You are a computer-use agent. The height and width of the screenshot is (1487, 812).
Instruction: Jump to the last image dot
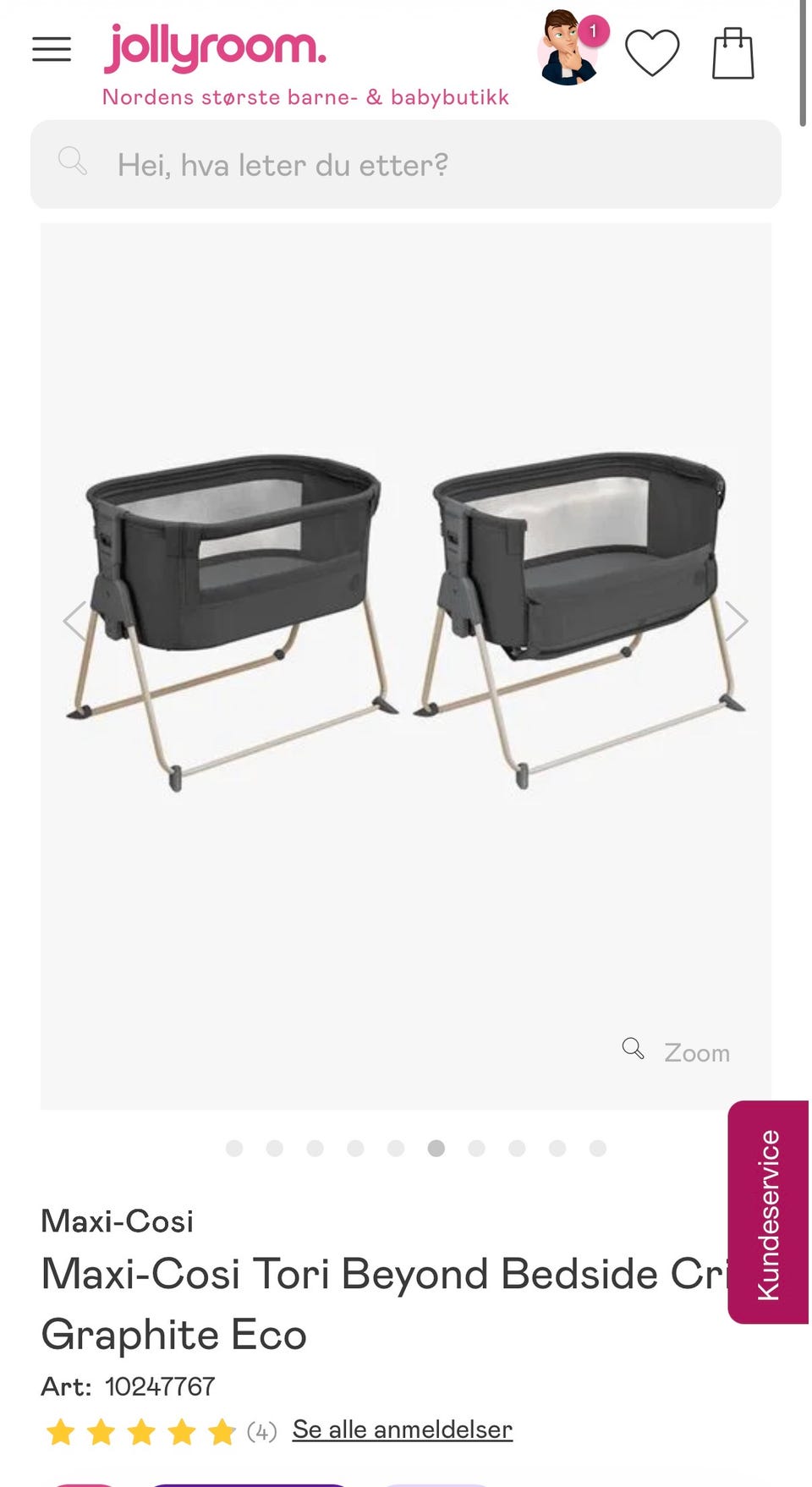[x=598, y=1148]
